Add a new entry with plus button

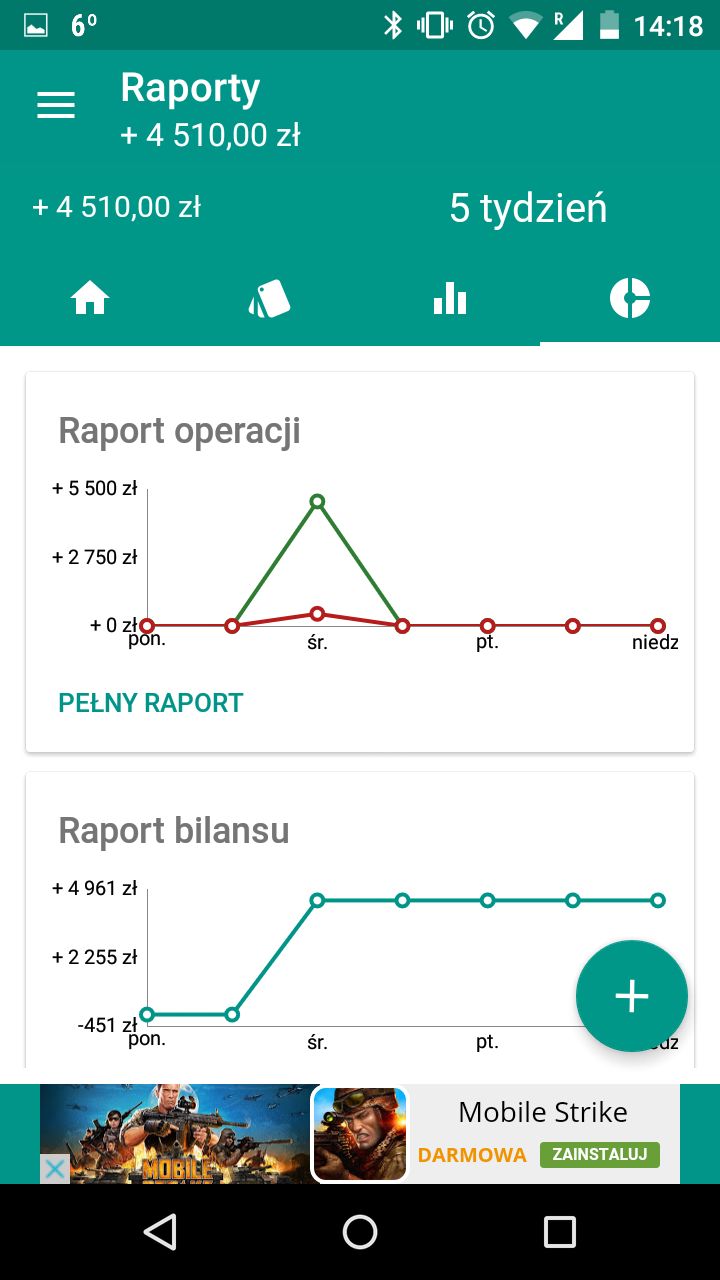(x=631, y=996)
